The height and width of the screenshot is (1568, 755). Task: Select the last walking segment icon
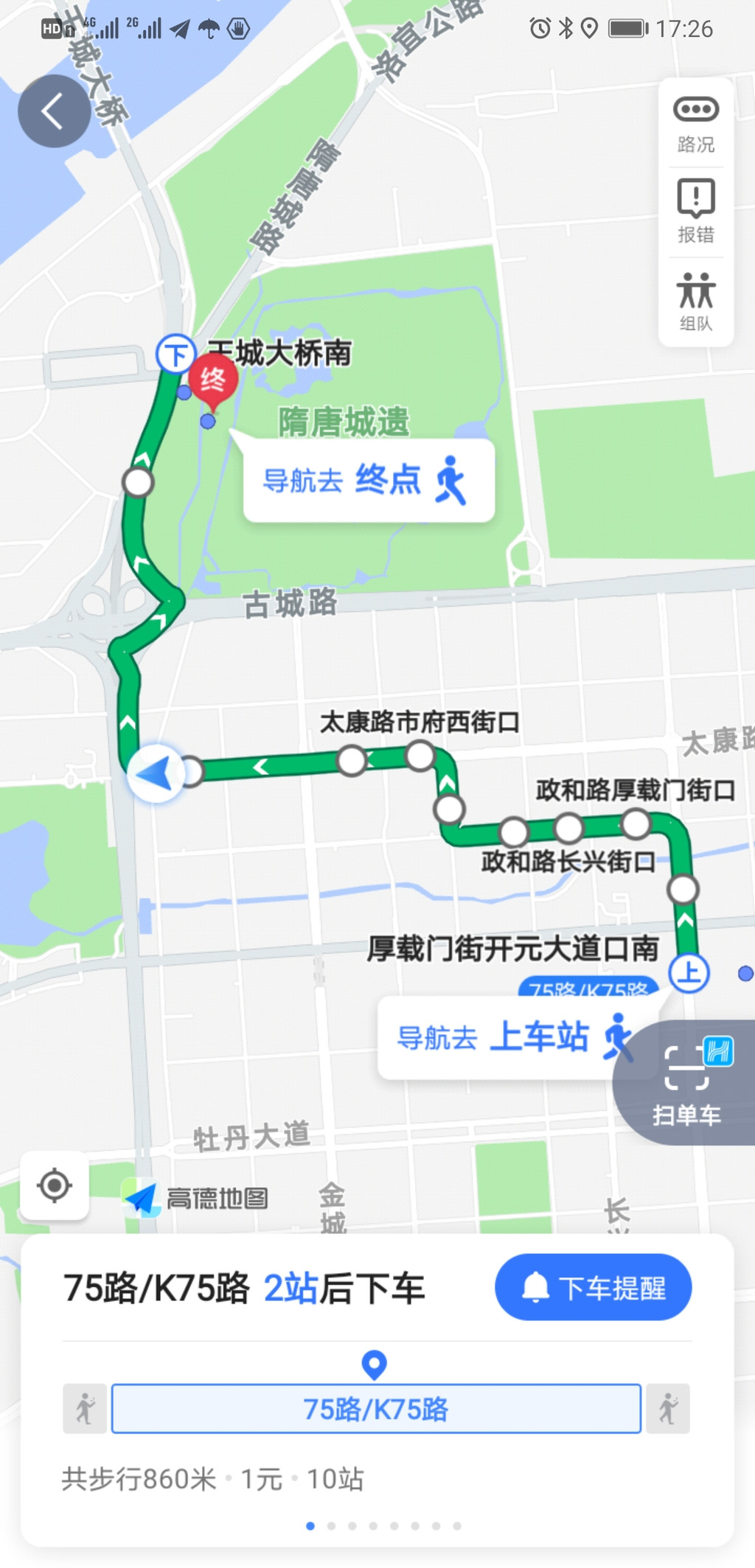pyautogui.click(x=668, y=1409)
